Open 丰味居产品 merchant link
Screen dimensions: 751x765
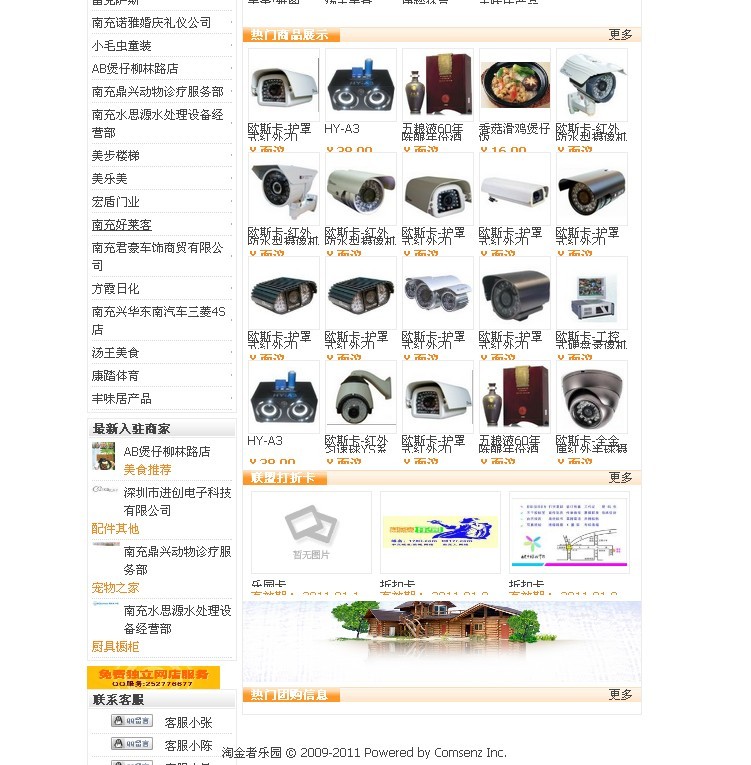(x=121, y=399)
